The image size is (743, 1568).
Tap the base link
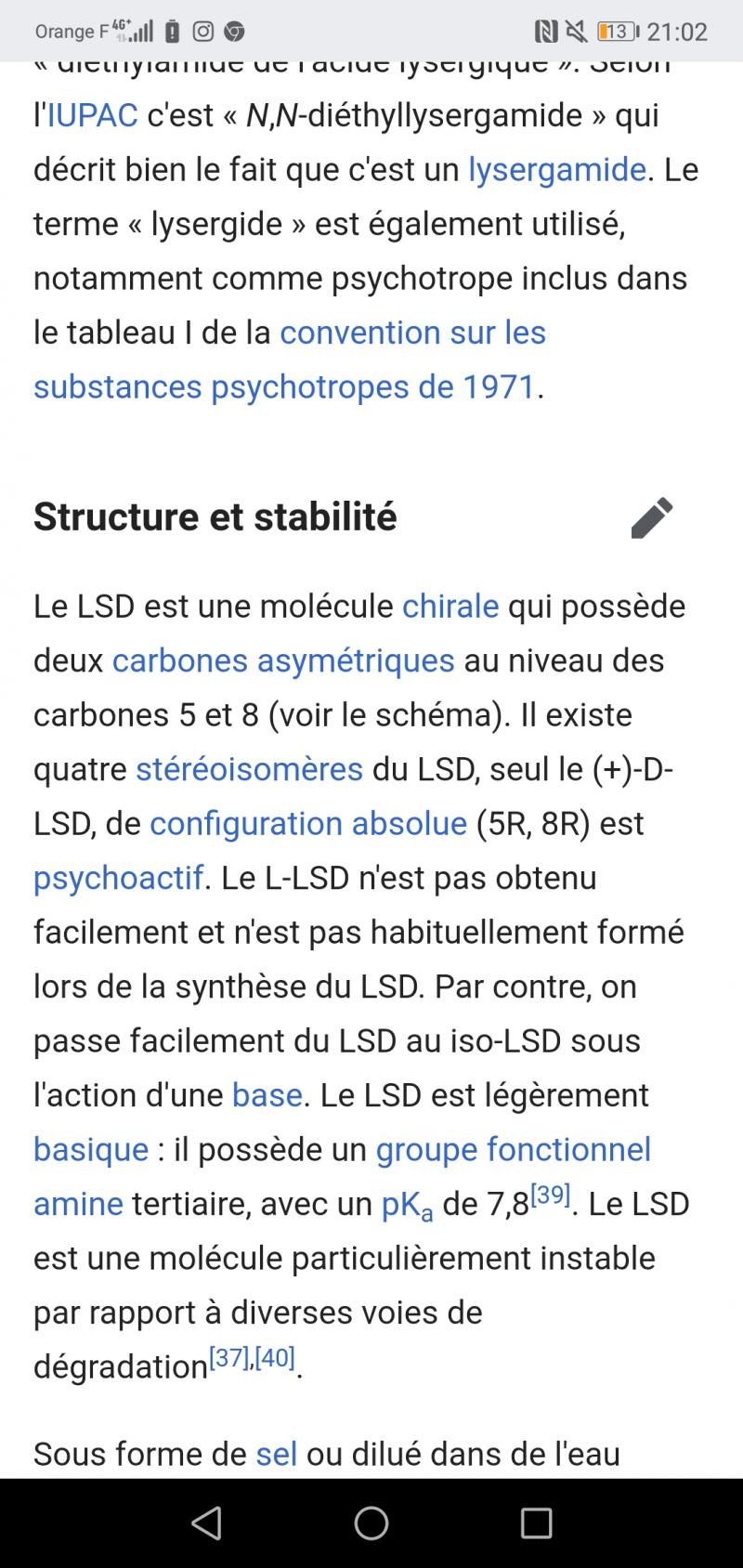(x=267, y=1095)
